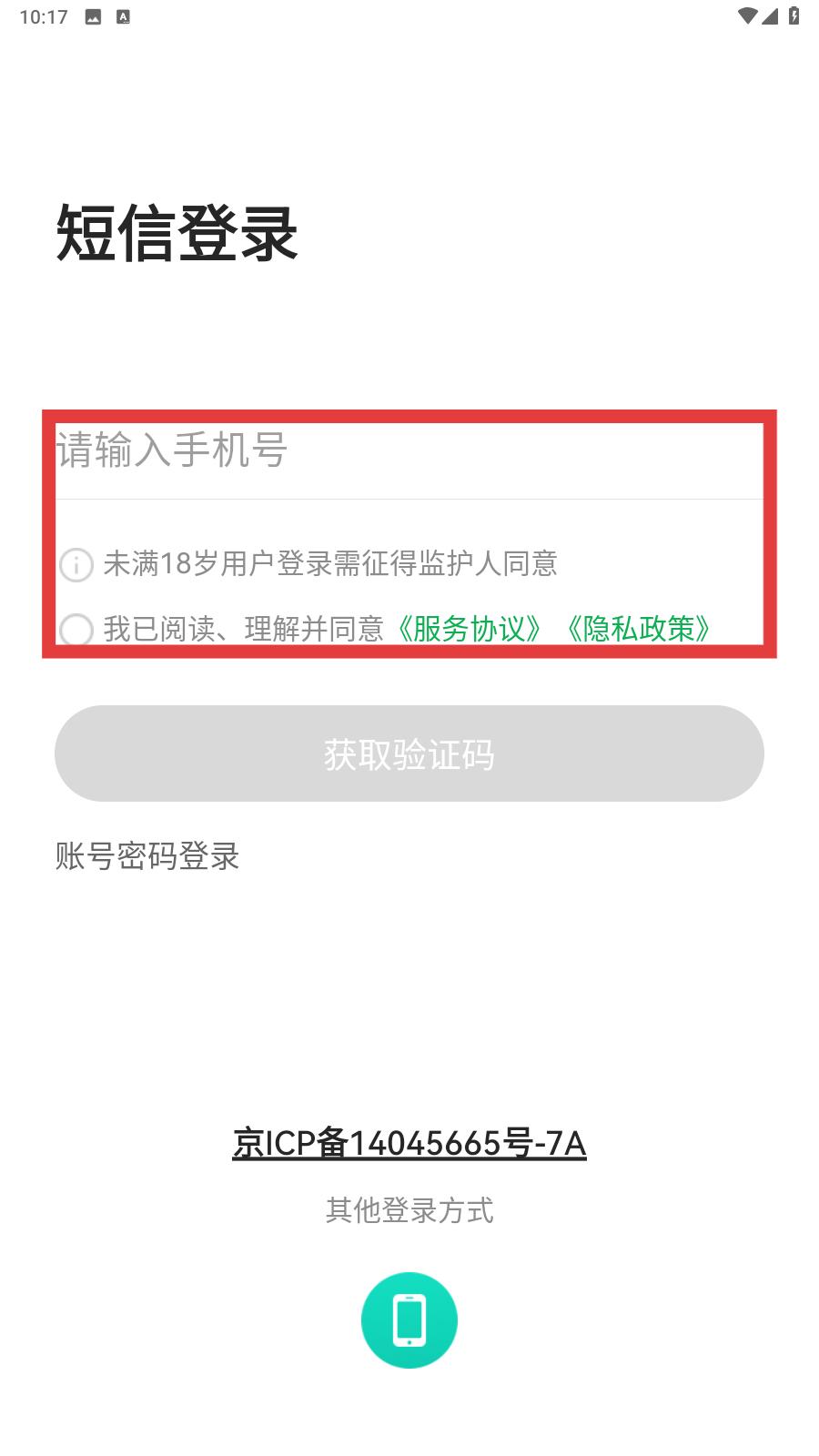Open the 《隐私政策》 link
Image resolution: width=819 pixels, height=1456 pixels.
pos(638,629)
